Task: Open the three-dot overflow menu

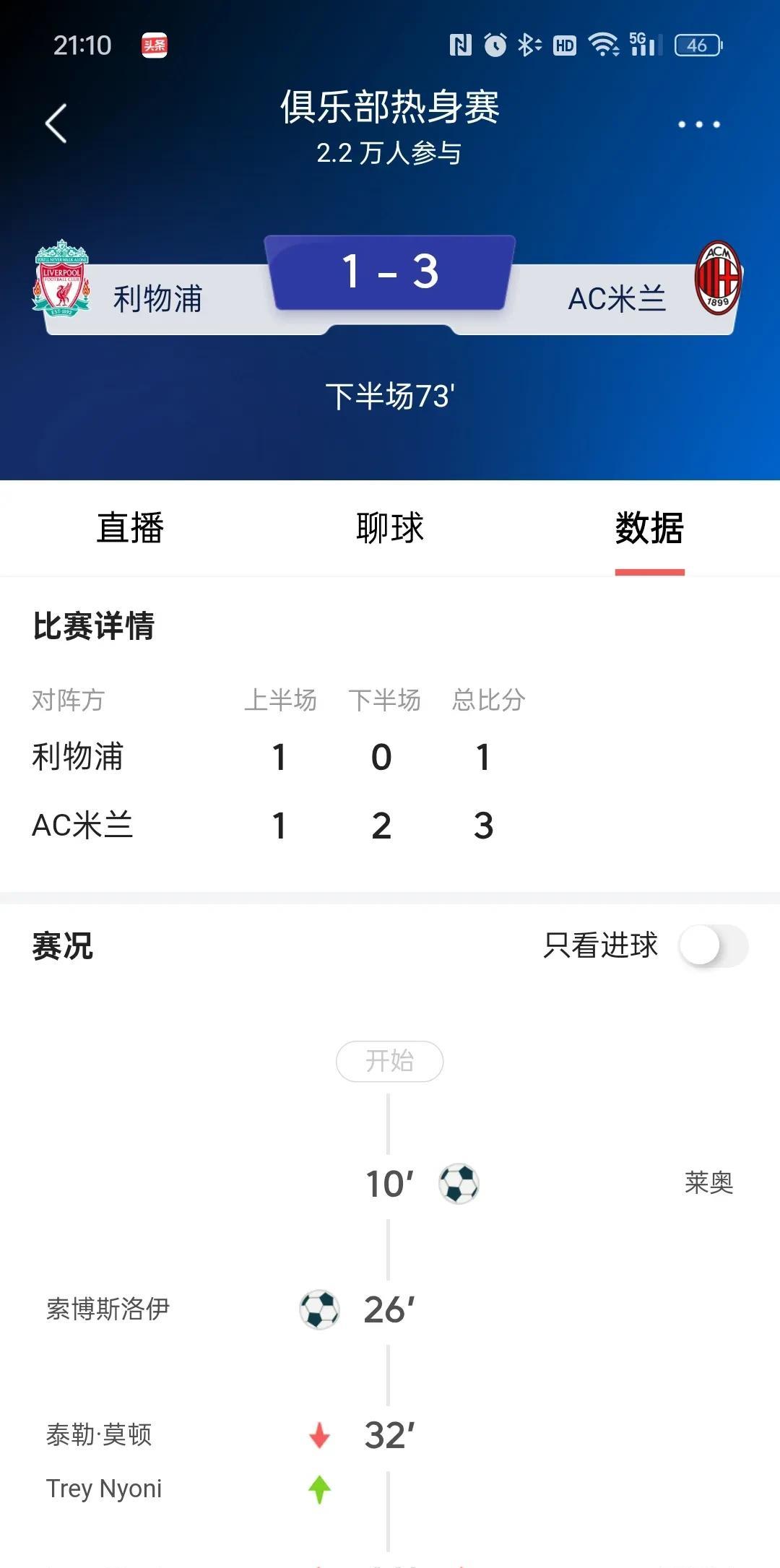Action: pyautogui.click(x=698, y=124)
